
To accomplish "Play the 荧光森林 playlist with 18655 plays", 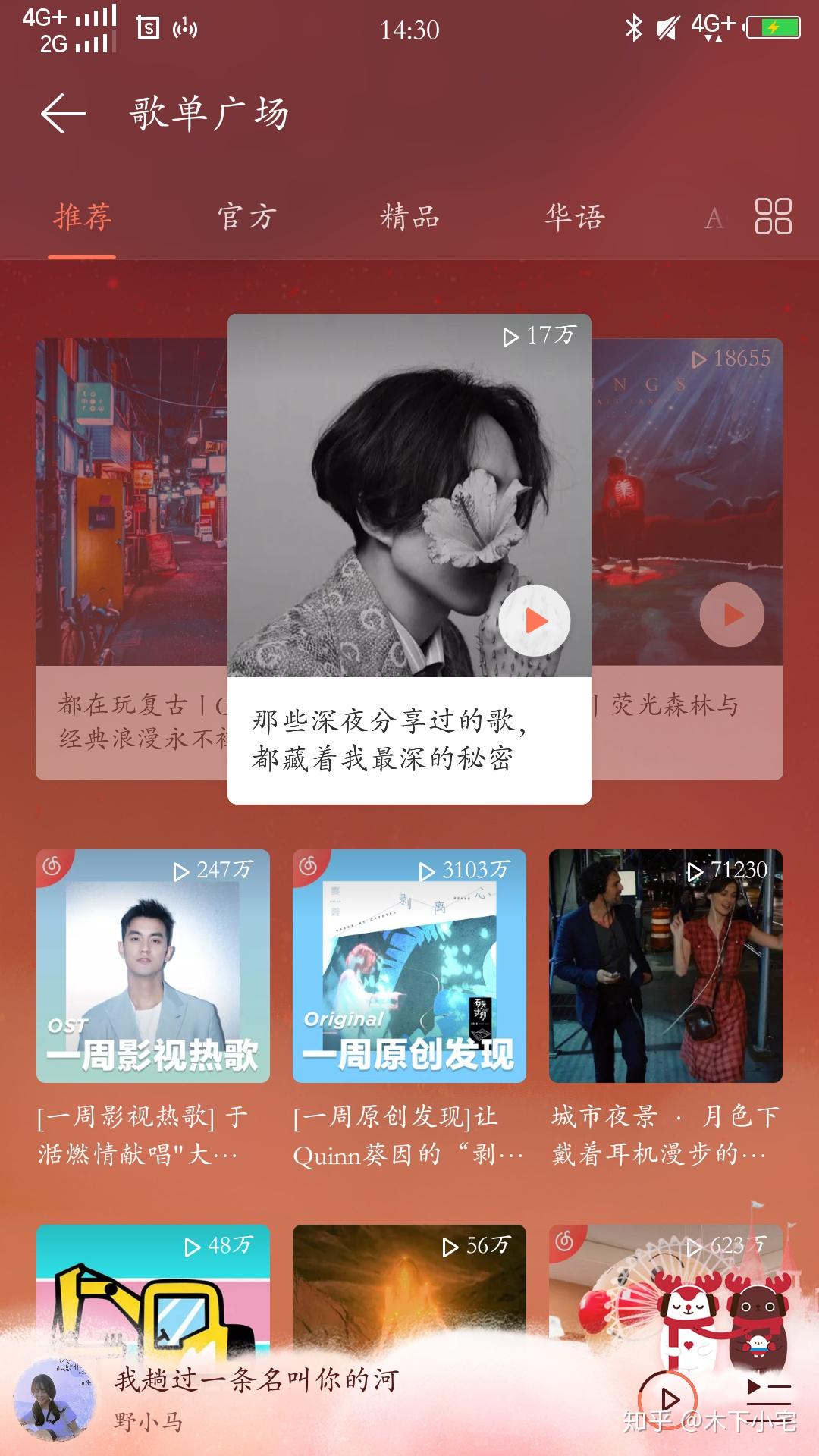I will (x=731, y=615).
